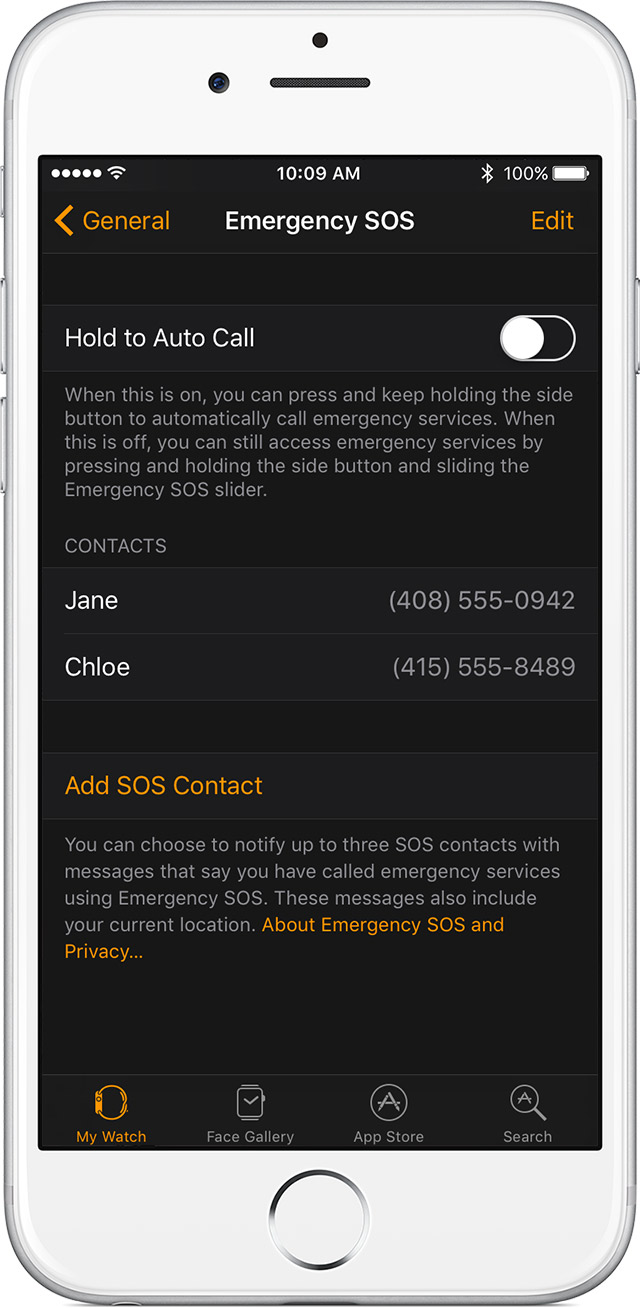Enable the Hold to Auto Call switch
The width and height of the screenshot is (640, 1308).
(x=537, y=338)
